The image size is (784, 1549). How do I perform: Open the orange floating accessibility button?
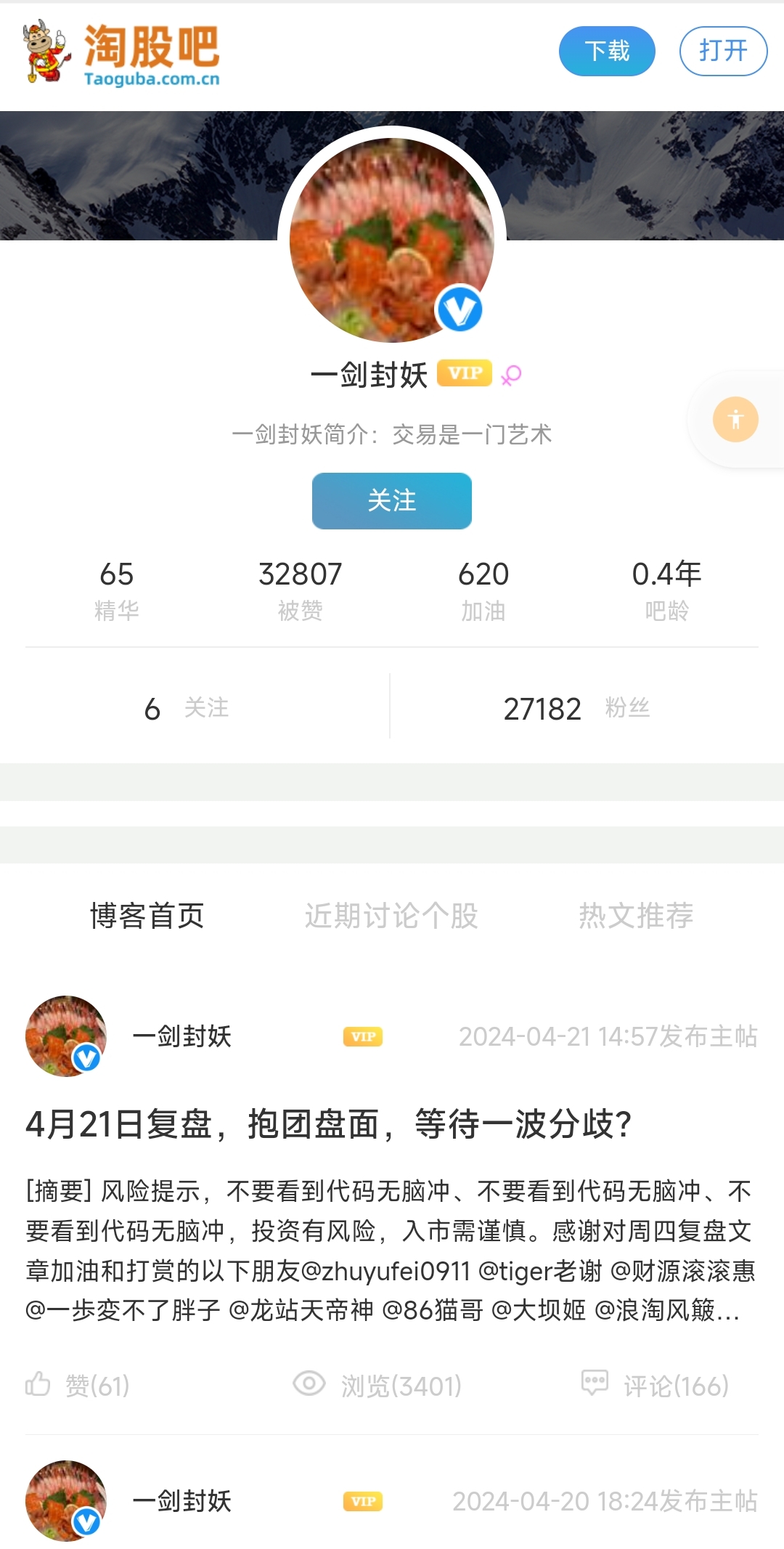pyautogui.click(x=735, y=419)
